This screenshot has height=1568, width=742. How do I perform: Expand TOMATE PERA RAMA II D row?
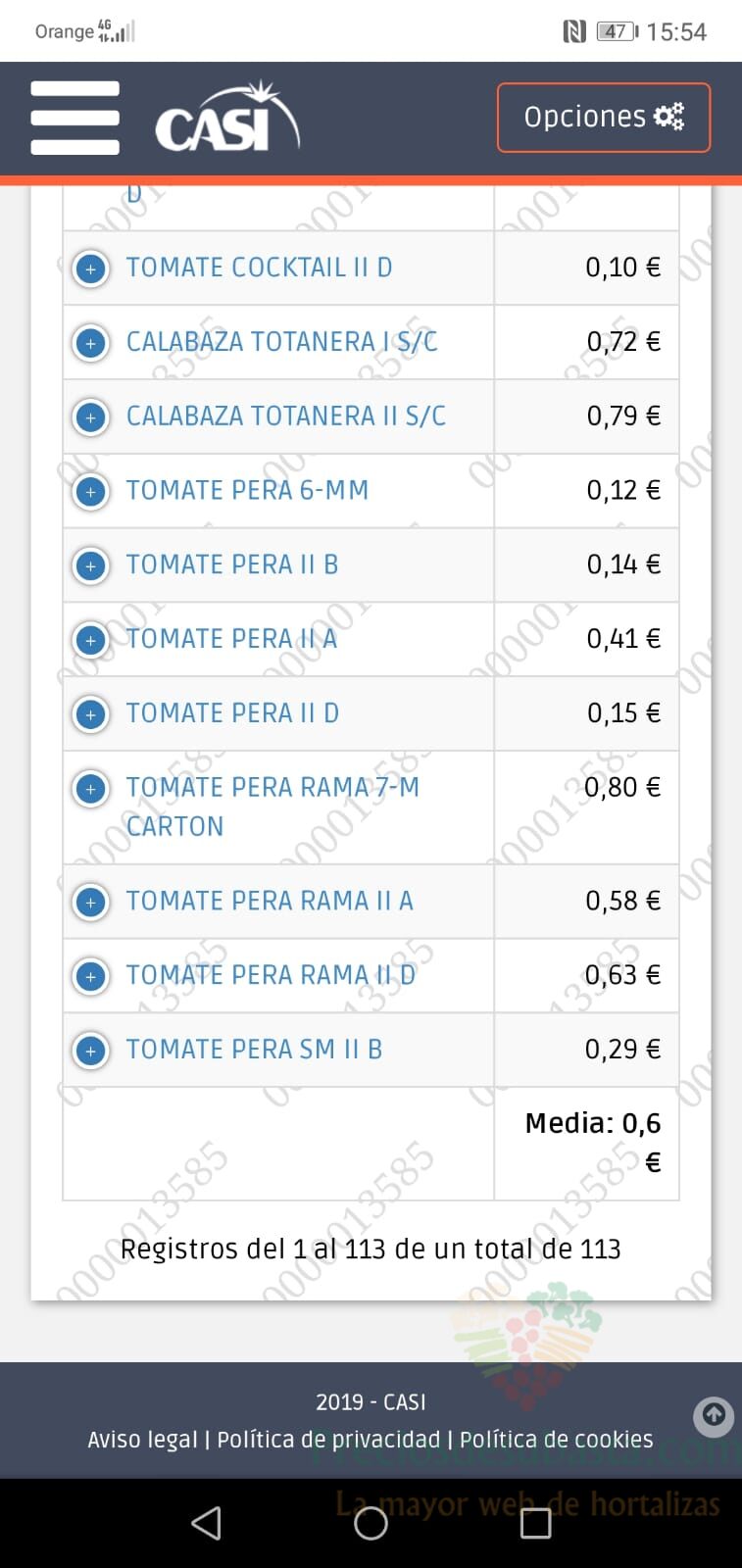[x=91, y=976]
